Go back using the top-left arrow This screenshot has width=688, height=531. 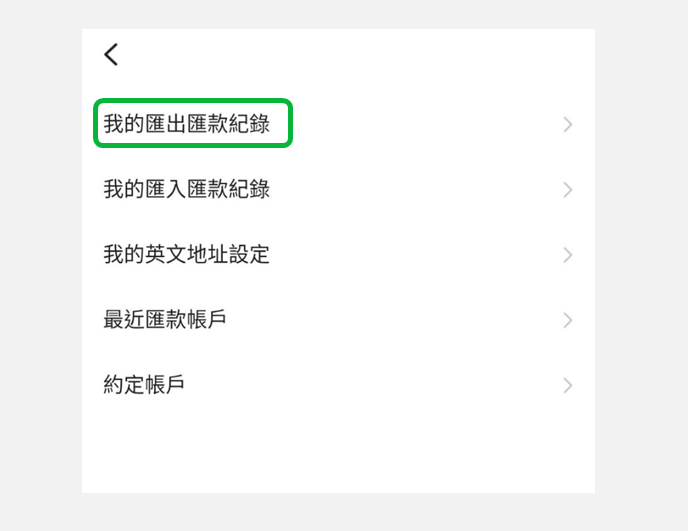111,55
